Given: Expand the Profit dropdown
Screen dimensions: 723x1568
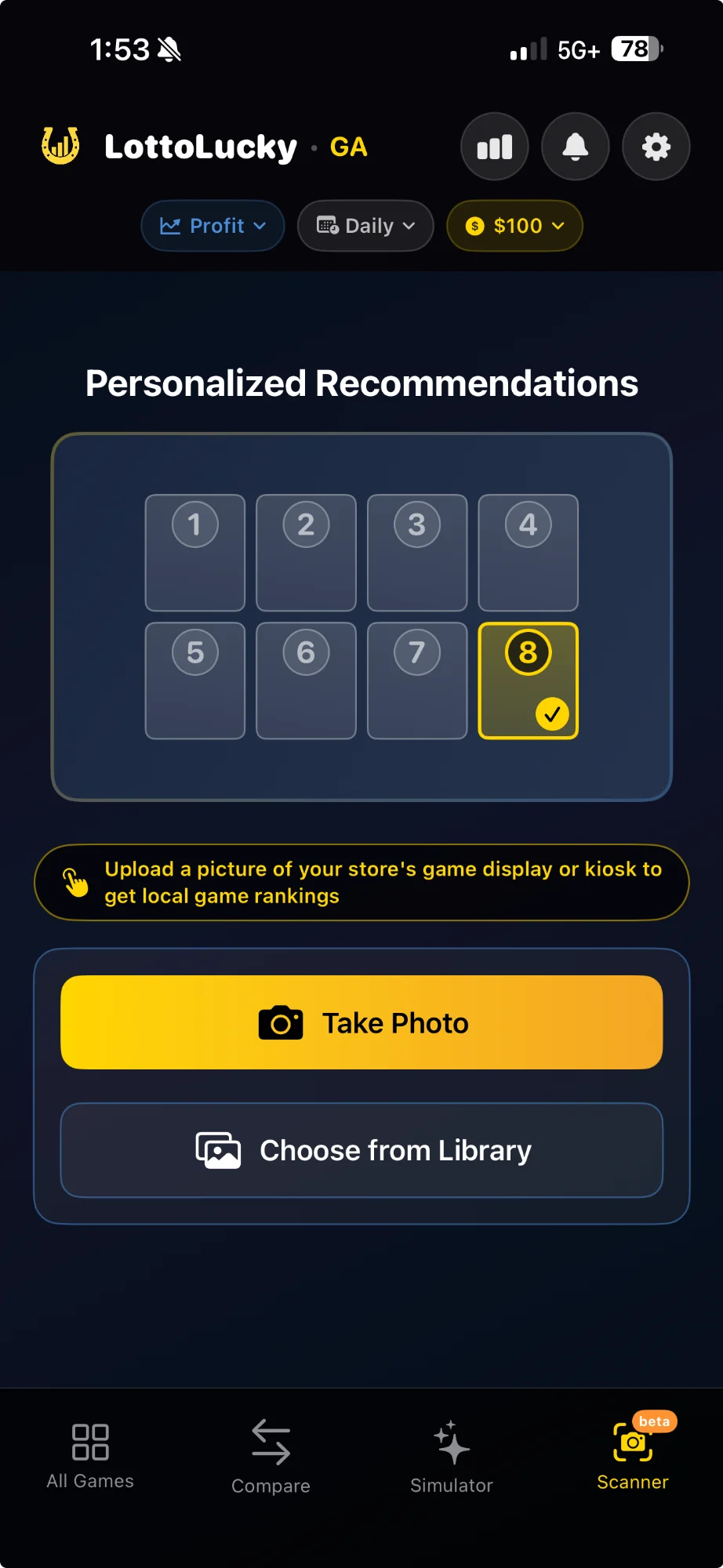Looking at the screenshot, I should (x=213, y=226).
